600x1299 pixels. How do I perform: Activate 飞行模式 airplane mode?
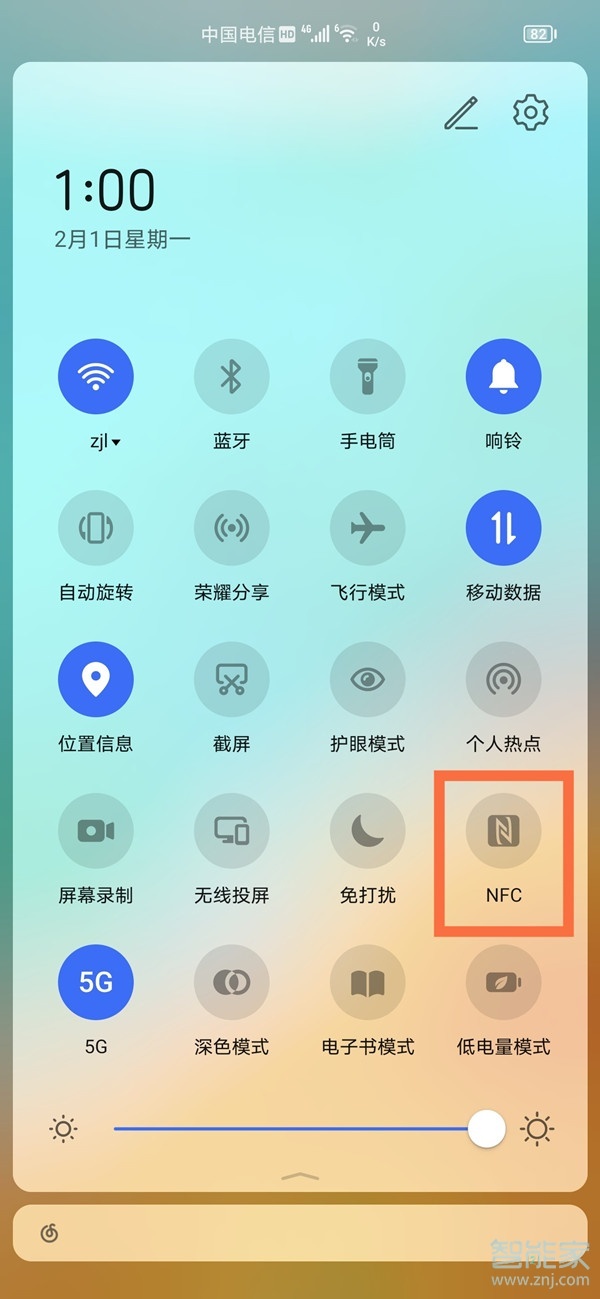point(368,528)
